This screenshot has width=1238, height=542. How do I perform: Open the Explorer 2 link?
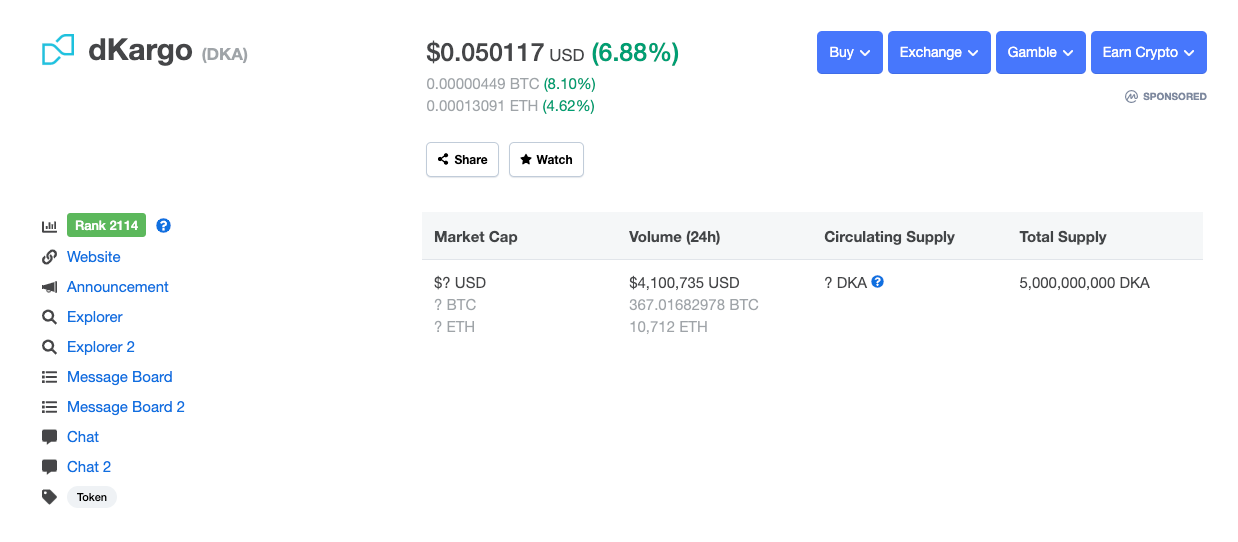(x=100, y=347)
